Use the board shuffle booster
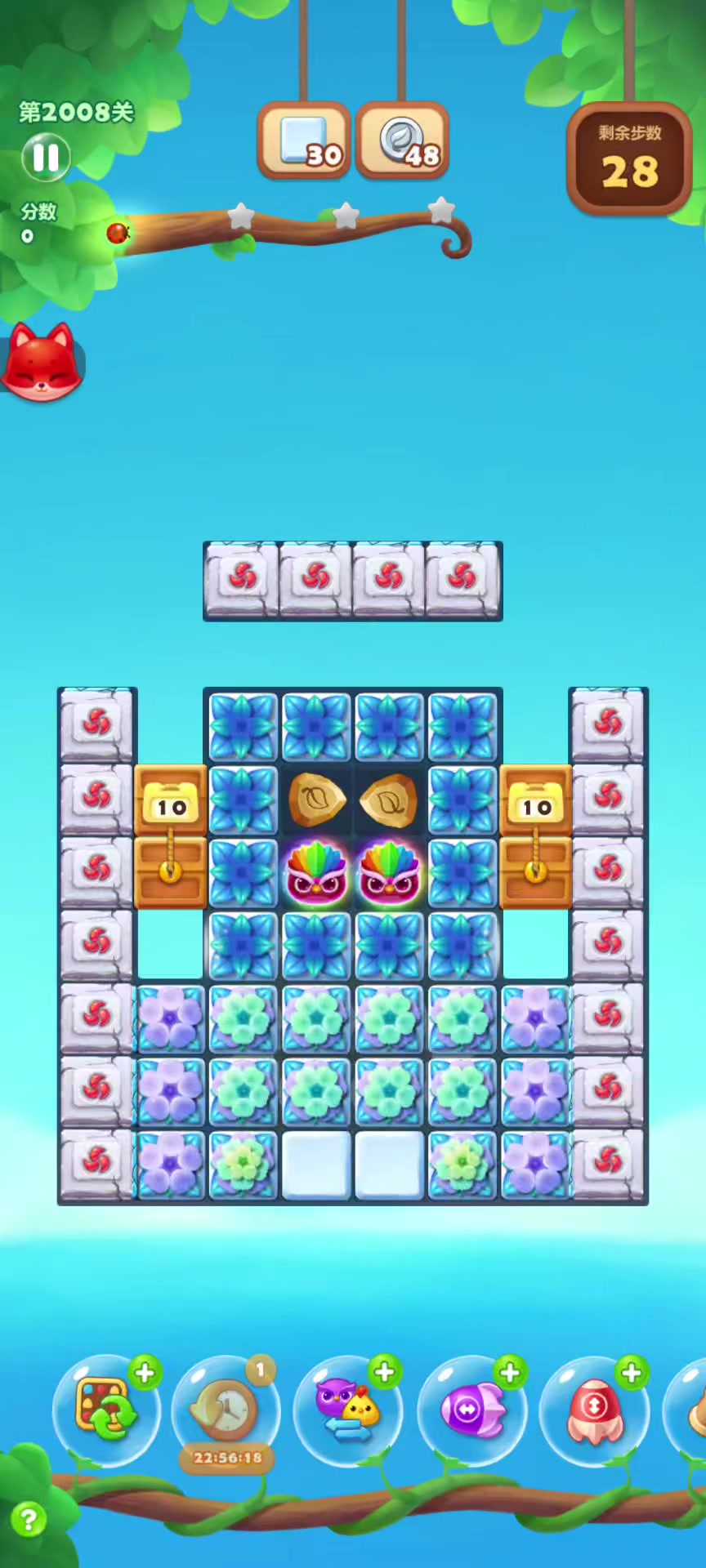The height and width of the screenshot is (1568, 706). click(106, 1409)
